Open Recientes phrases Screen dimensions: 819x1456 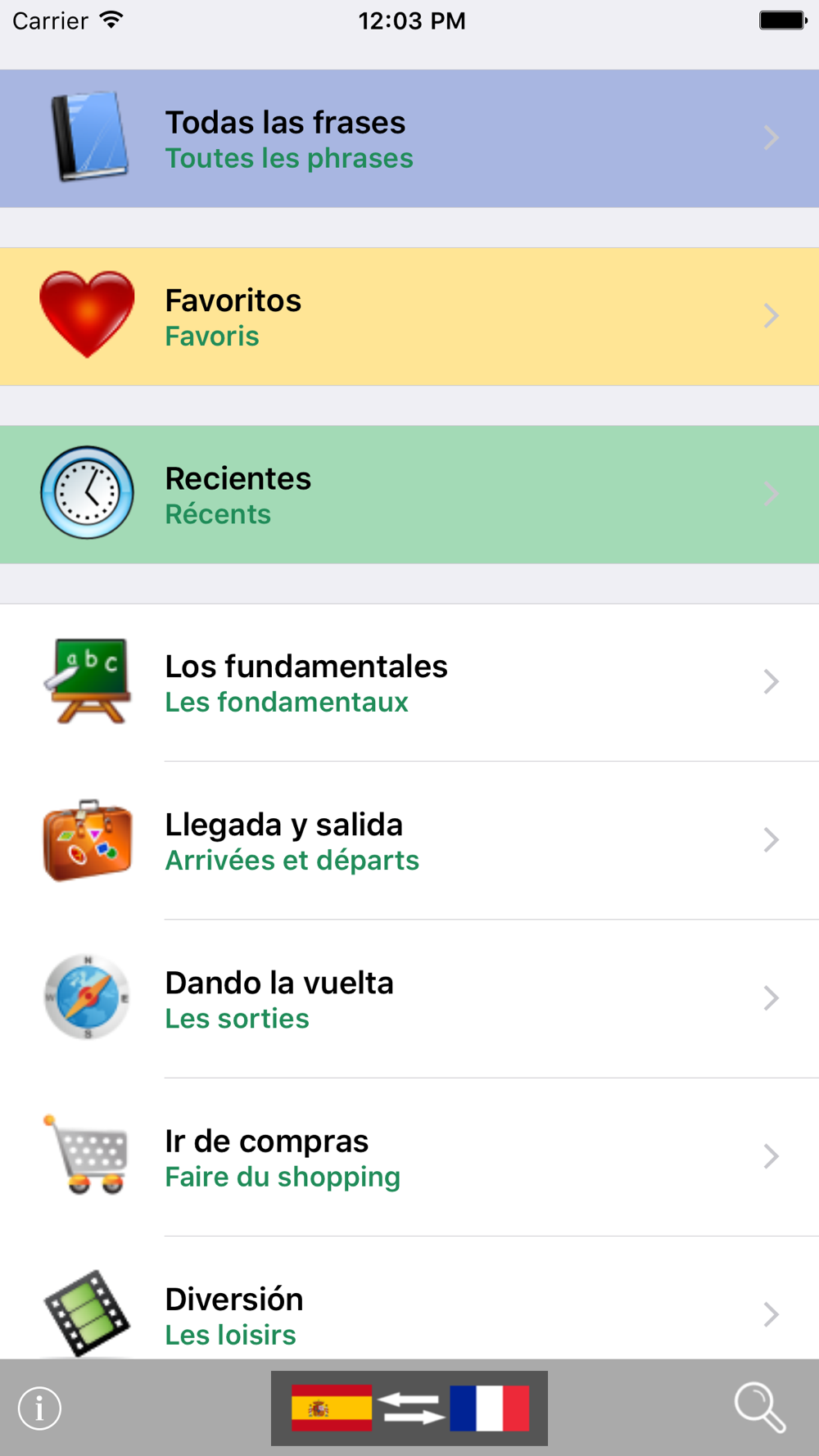point(409,494)
